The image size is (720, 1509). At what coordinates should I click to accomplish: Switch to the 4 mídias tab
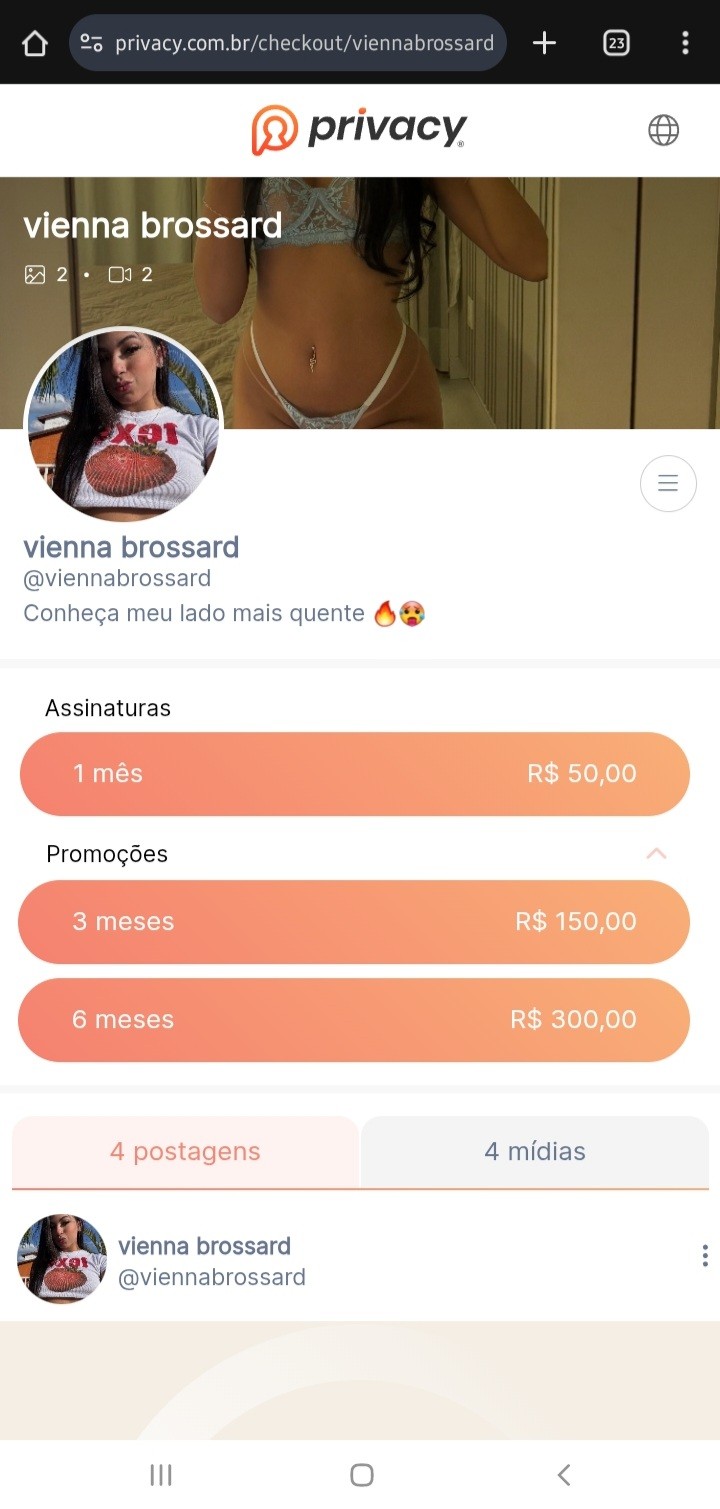535,1152
